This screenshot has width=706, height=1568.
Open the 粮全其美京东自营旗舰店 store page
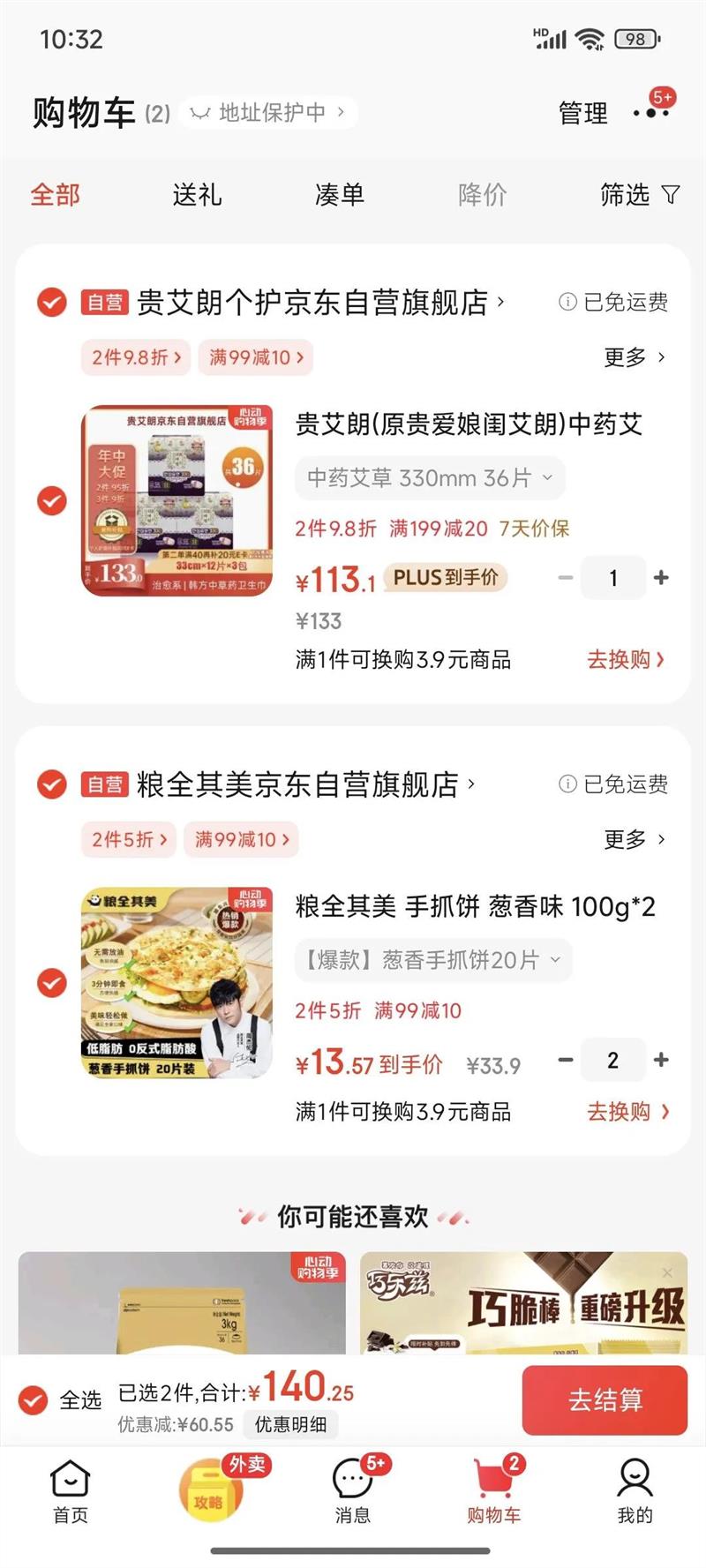tap(298, 784)
